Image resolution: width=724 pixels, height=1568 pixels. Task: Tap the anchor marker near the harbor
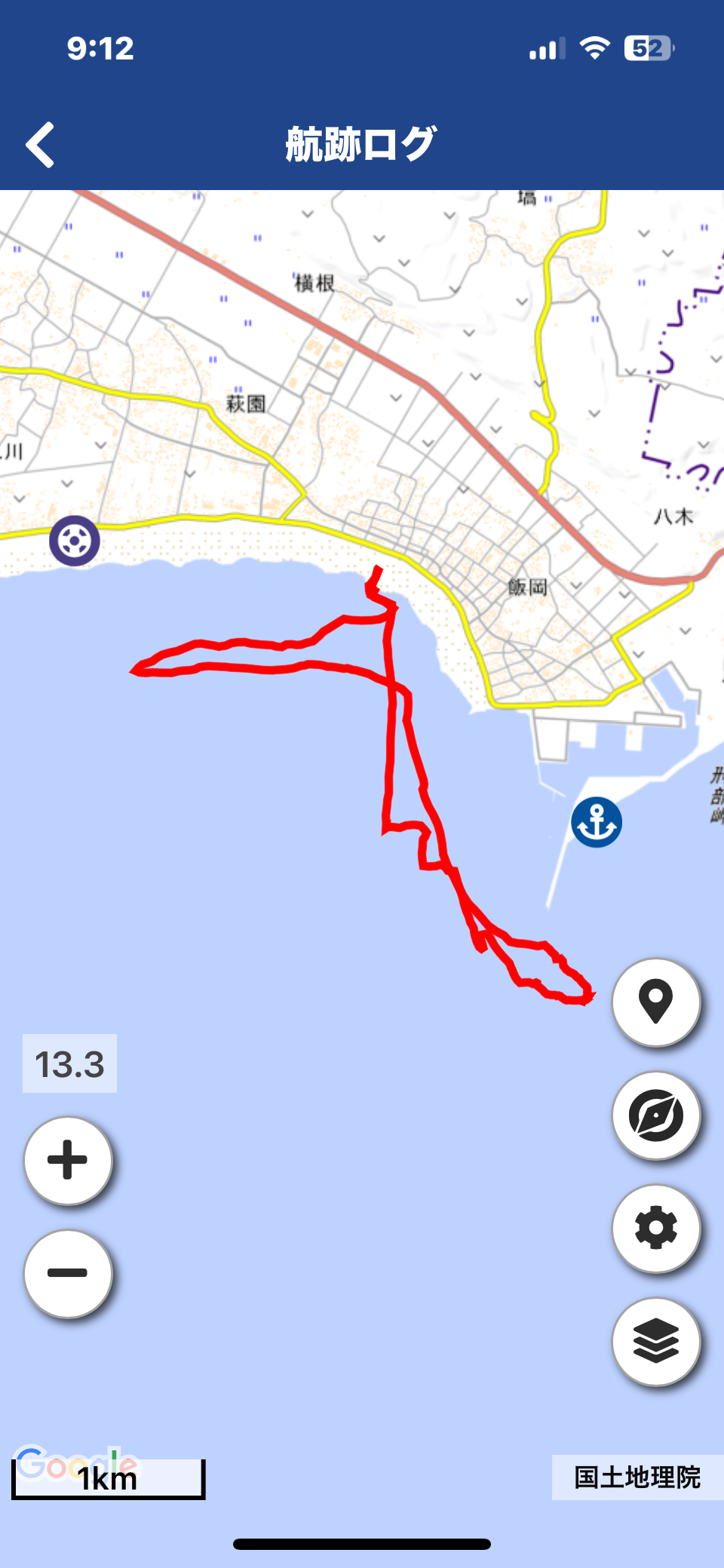point(597,822)
